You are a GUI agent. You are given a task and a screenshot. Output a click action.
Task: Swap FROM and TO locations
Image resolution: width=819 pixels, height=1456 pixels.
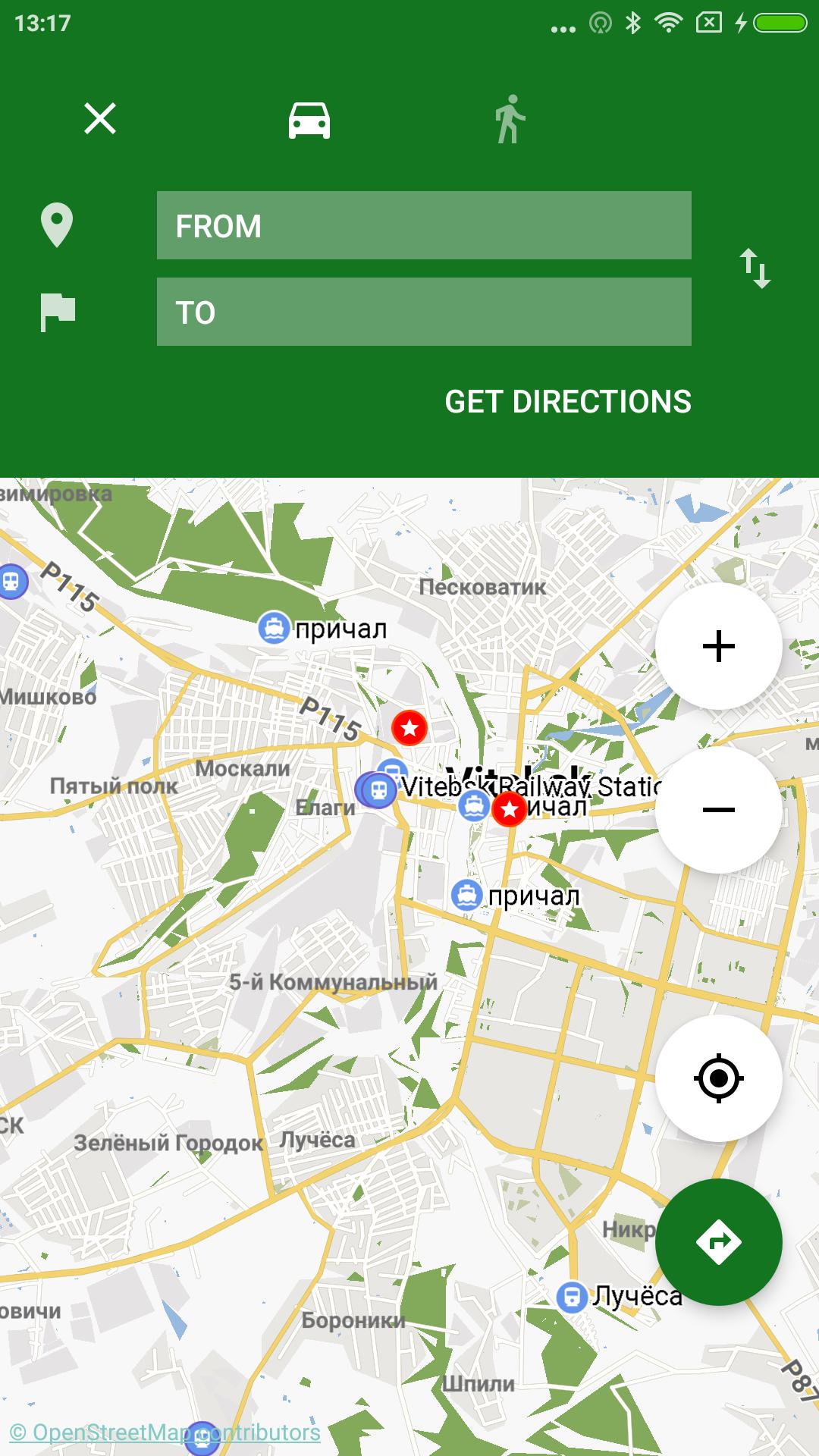tap(755, 268)
